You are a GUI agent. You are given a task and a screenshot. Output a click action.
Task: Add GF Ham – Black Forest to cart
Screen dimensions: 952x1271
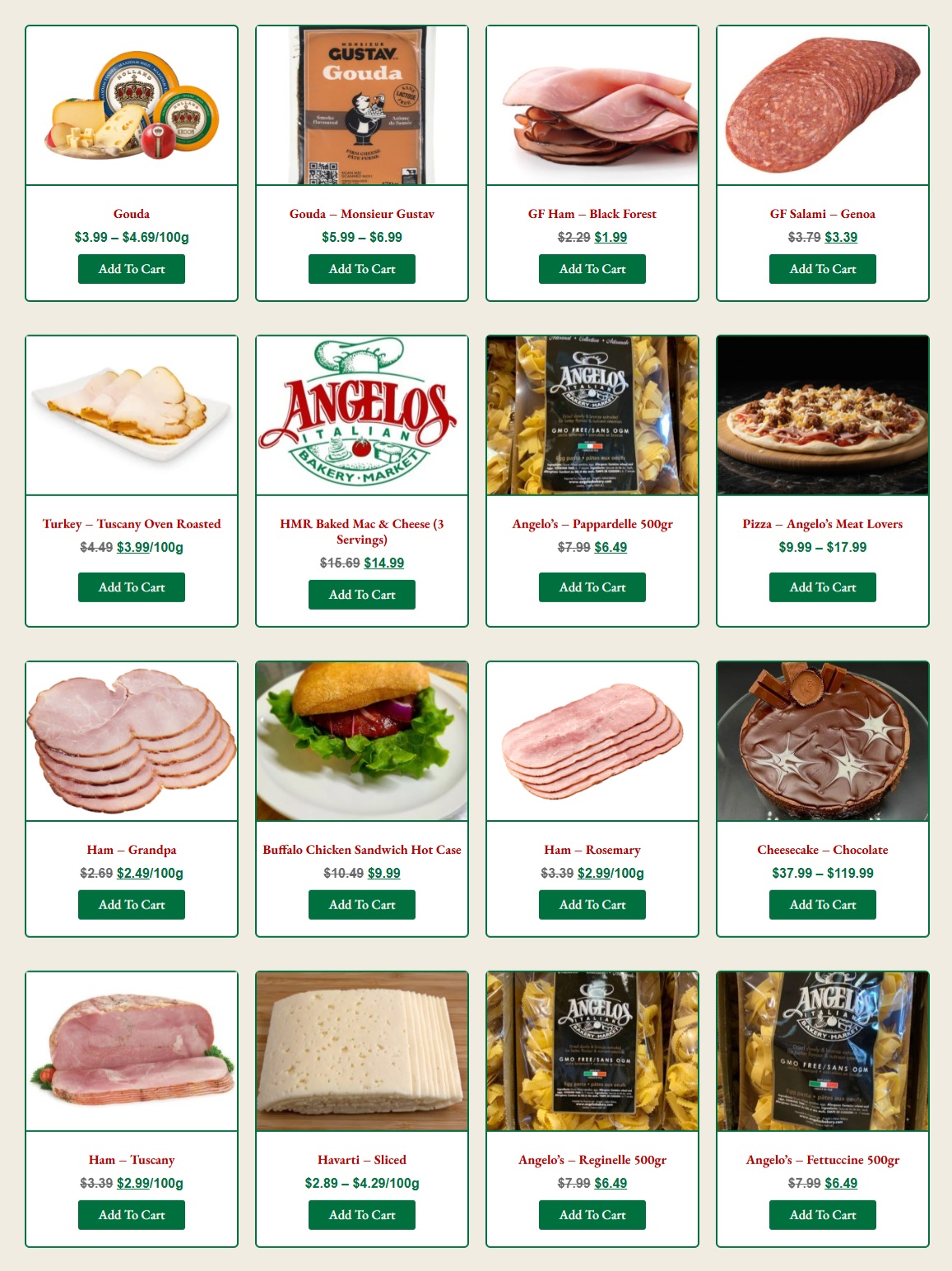click(592, 268)
